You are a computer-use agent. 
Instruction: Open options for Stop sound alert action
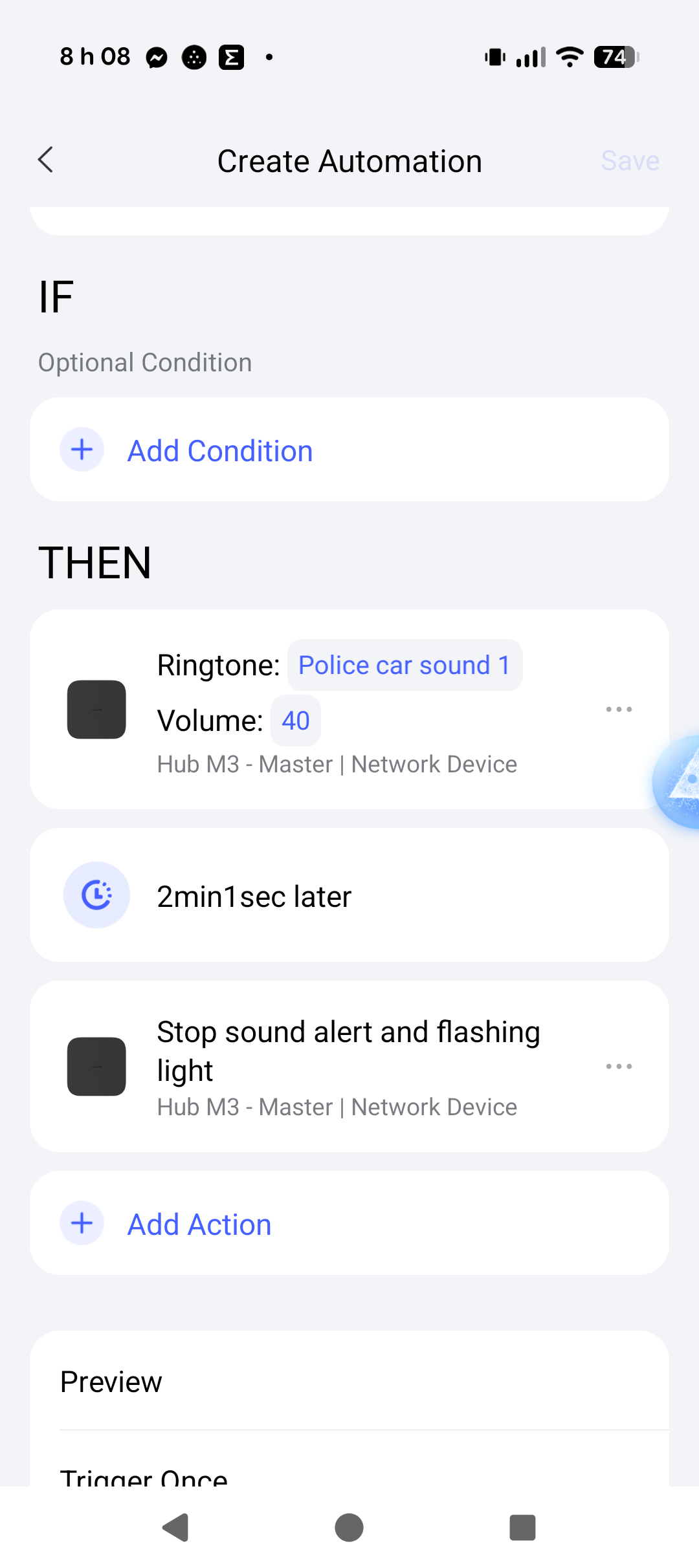pyautogui.click(x=618, y=1066)
